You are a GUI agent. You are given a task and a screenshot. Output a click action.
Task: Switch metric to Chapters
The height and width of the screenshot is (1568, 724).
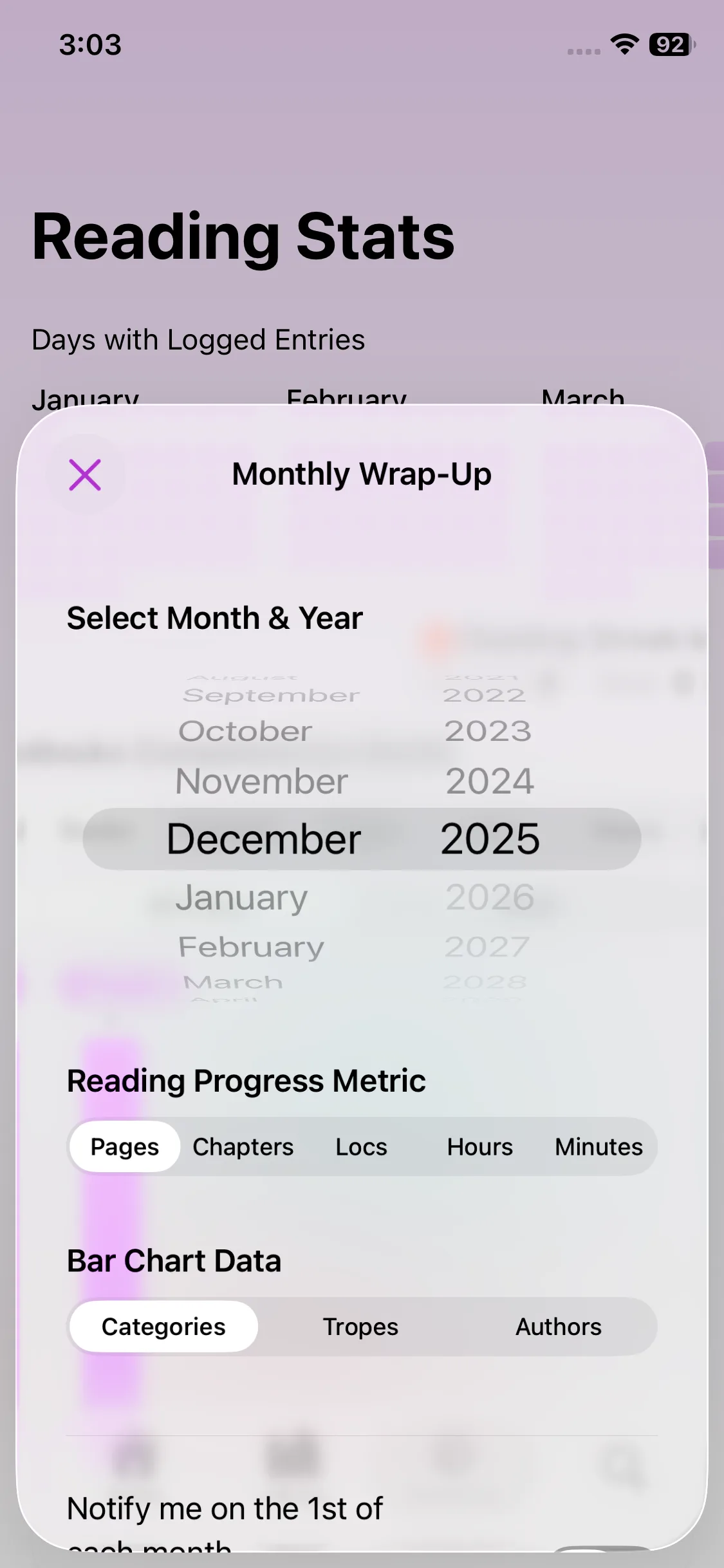pyautogui.click(x=243, y=1147)
